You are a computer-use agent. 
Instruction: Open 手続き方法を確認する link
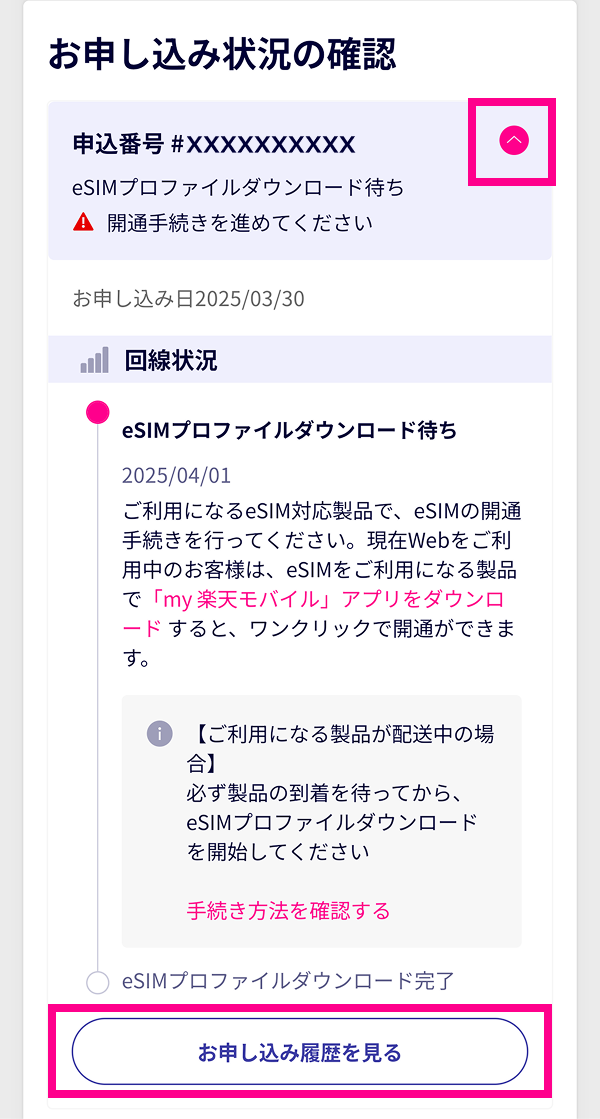click(x=288, y=910)
